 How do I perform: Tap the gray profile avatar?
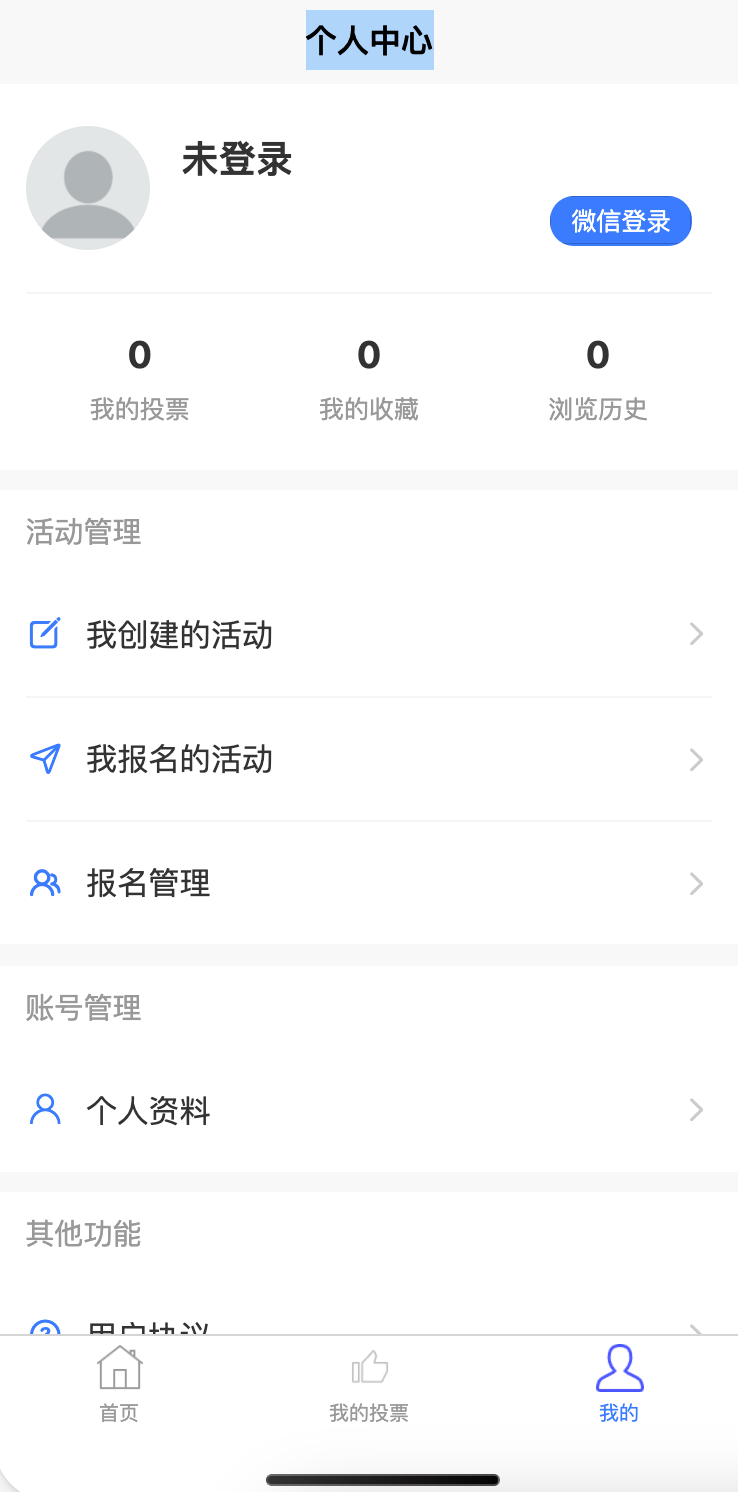[x=88, y=188]
